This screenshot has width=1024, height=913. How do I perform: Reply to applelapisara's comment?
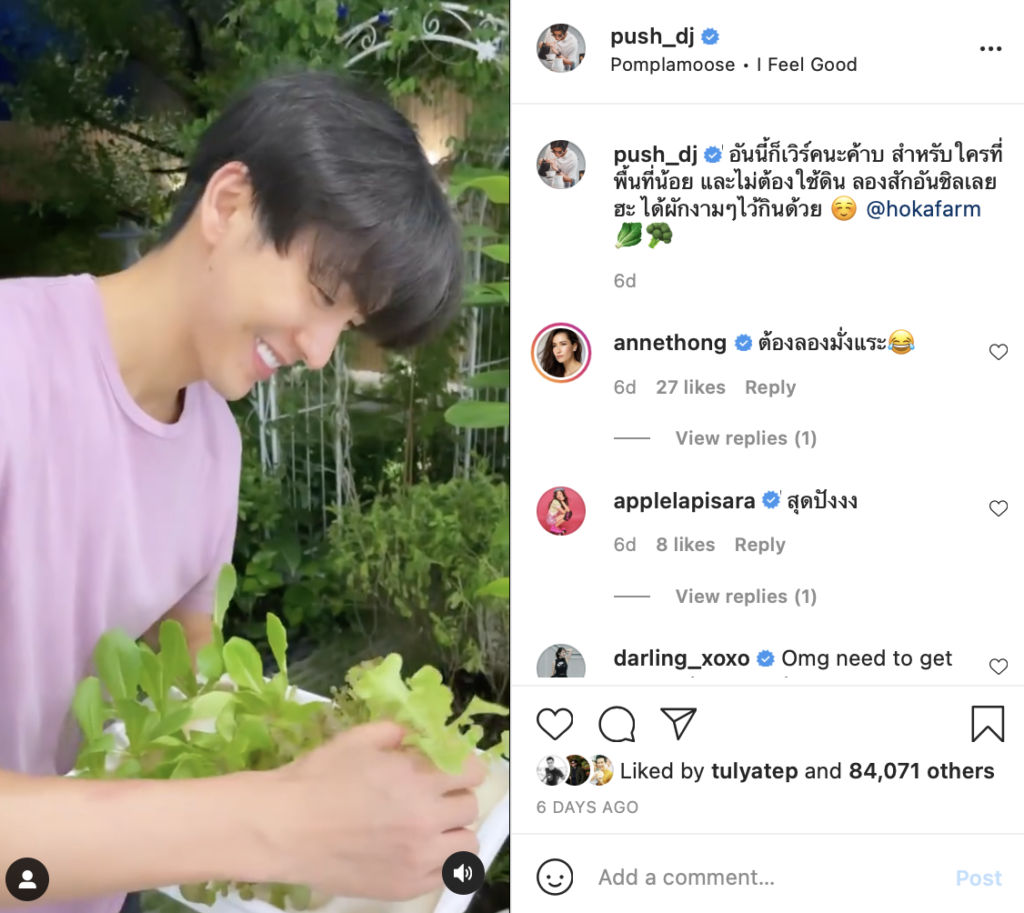click(x=759, y=545)
